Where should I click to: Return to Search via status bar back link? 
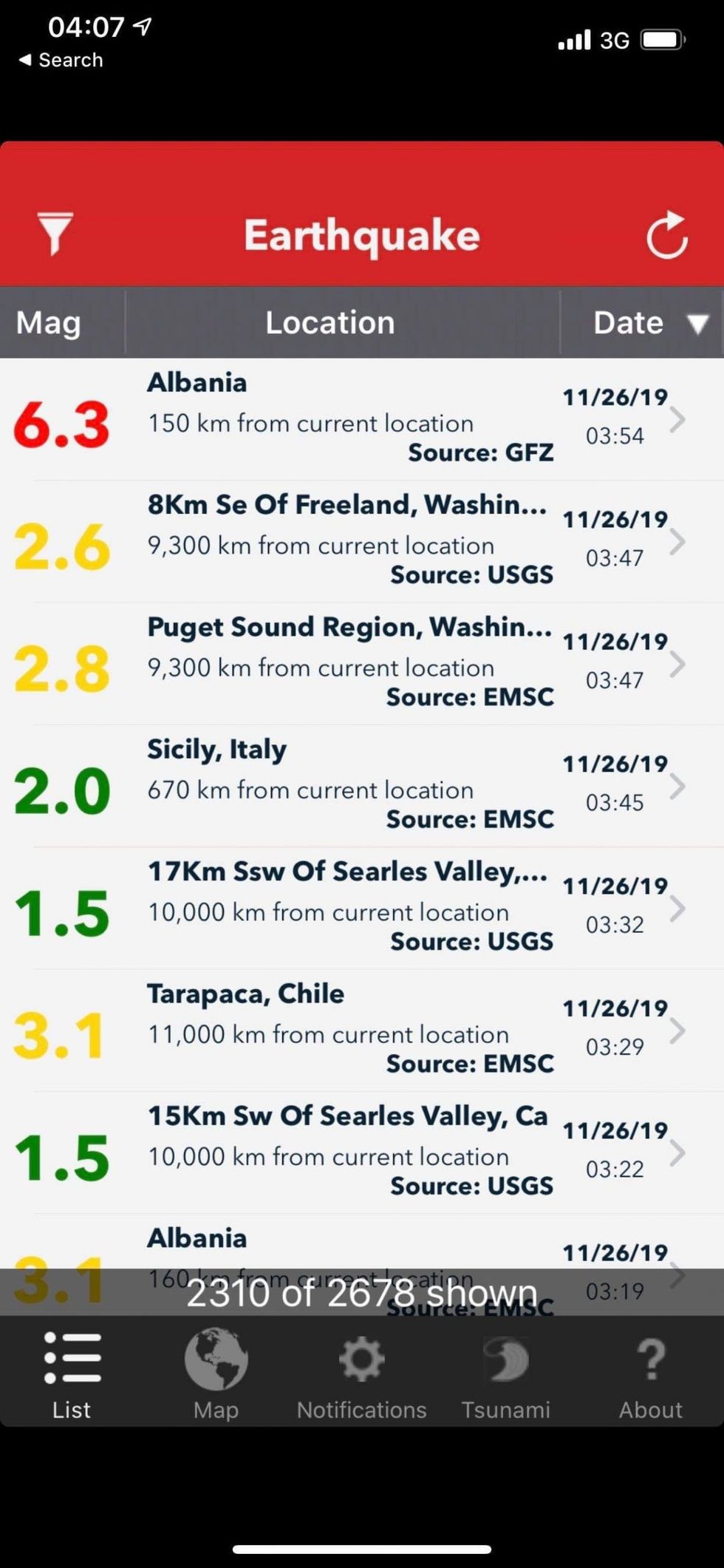[x=61, y=60]
